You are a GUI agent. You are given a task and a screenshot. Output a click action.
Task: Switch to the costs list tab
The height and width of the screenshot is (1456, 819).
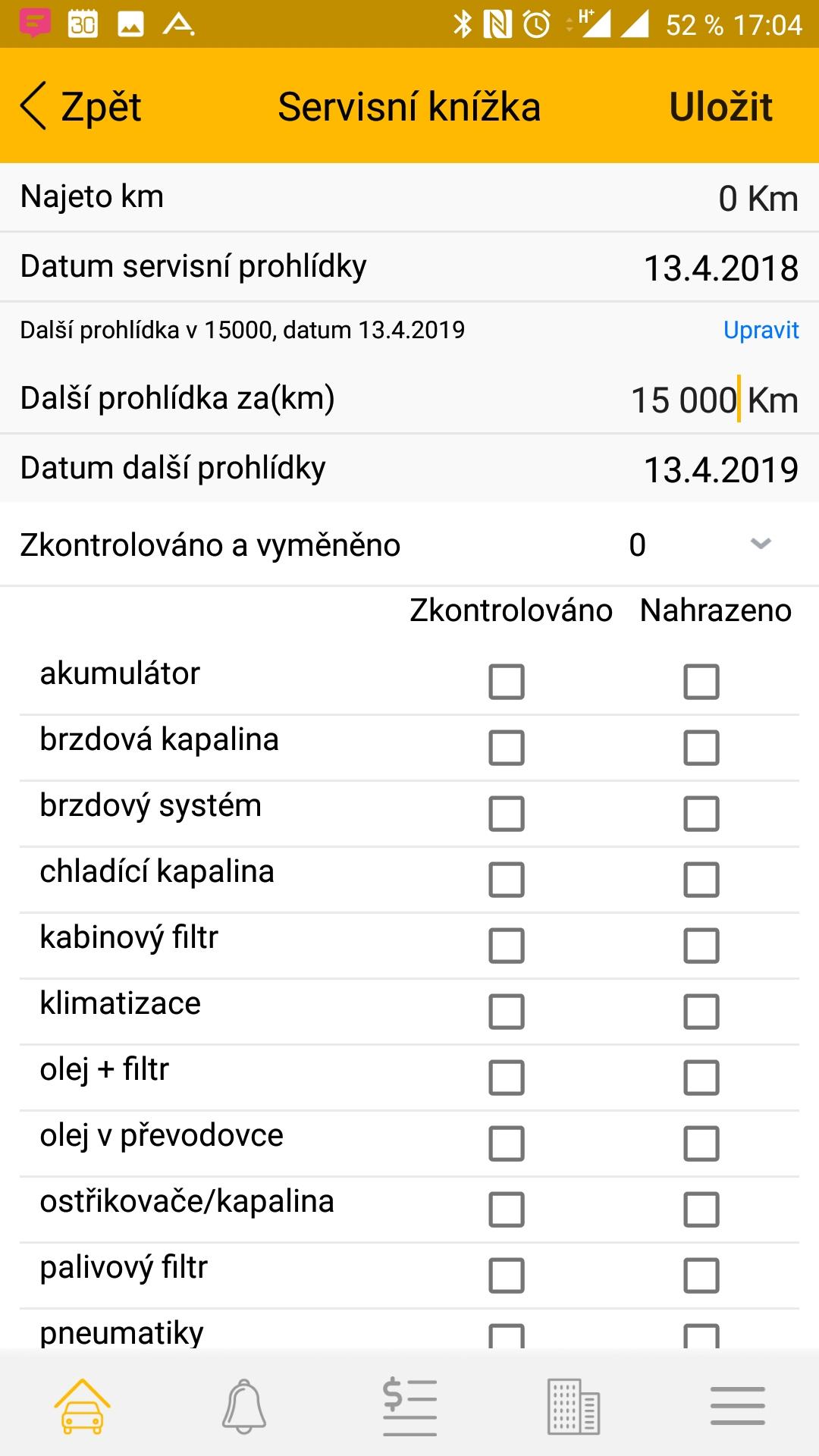[409, 1407]
